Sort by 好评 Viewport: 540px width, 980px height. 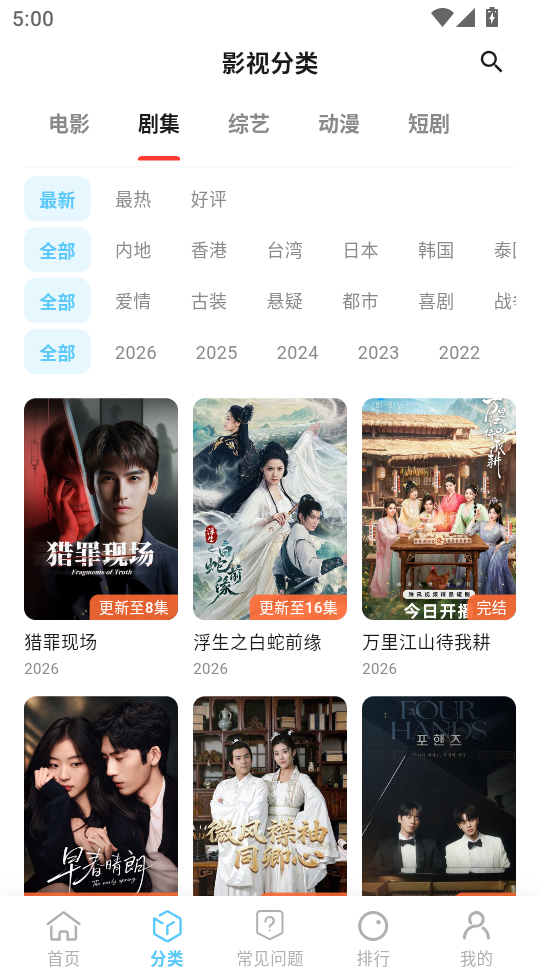(x=209, y=199)
